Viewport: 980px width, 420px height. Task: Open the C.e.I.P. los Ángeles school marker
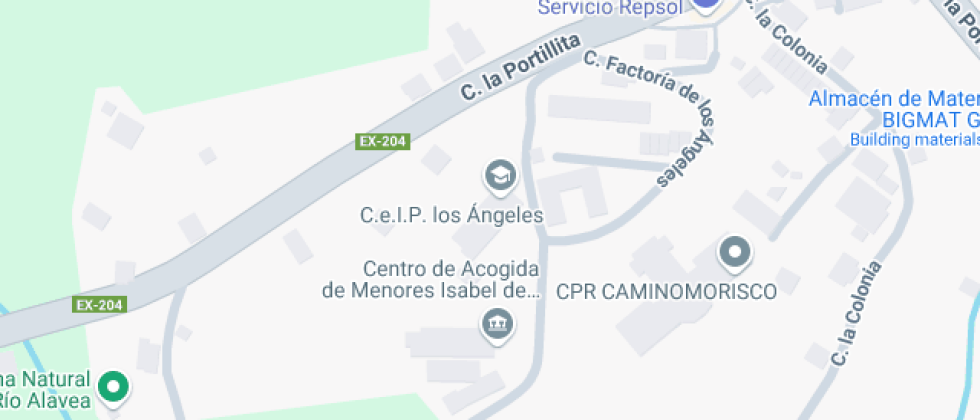click(x=501, y=176)
